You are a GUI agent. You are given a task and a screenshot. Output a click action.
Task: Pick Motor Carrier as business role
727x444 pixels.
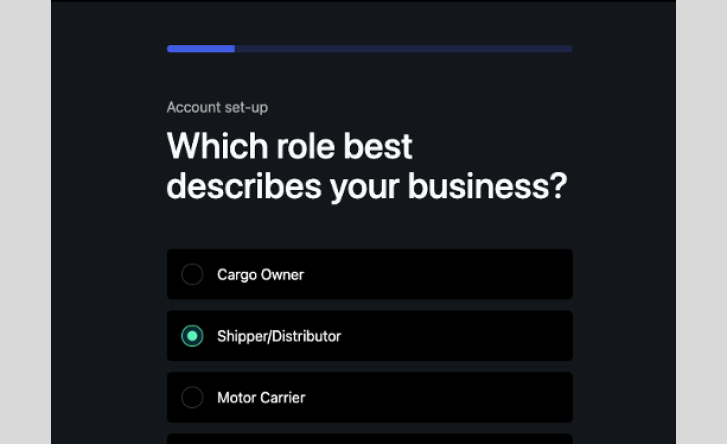click(x=192, y=398)
